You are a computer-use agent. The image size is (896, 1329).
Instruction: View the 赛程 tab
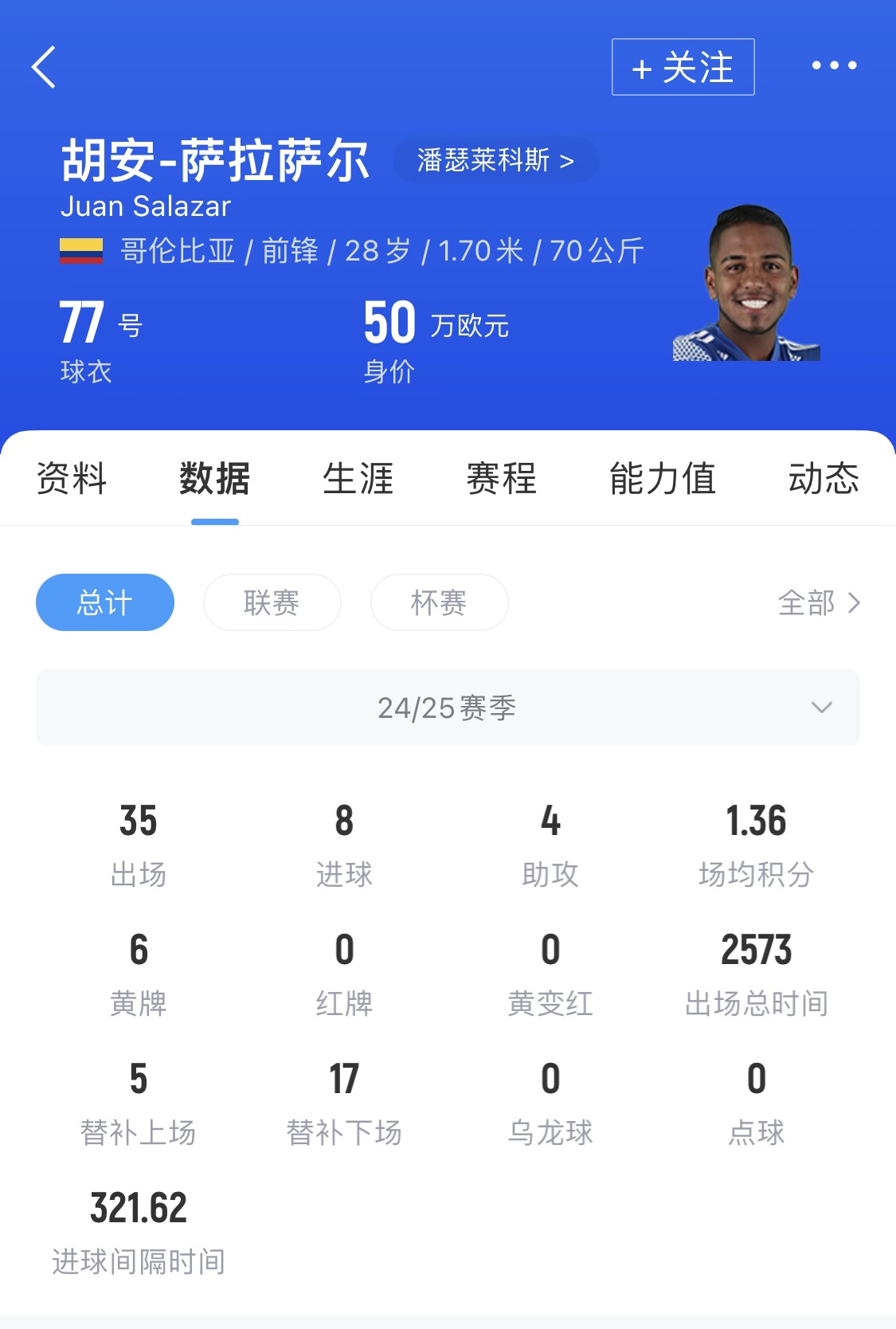[x=501, y=479]
